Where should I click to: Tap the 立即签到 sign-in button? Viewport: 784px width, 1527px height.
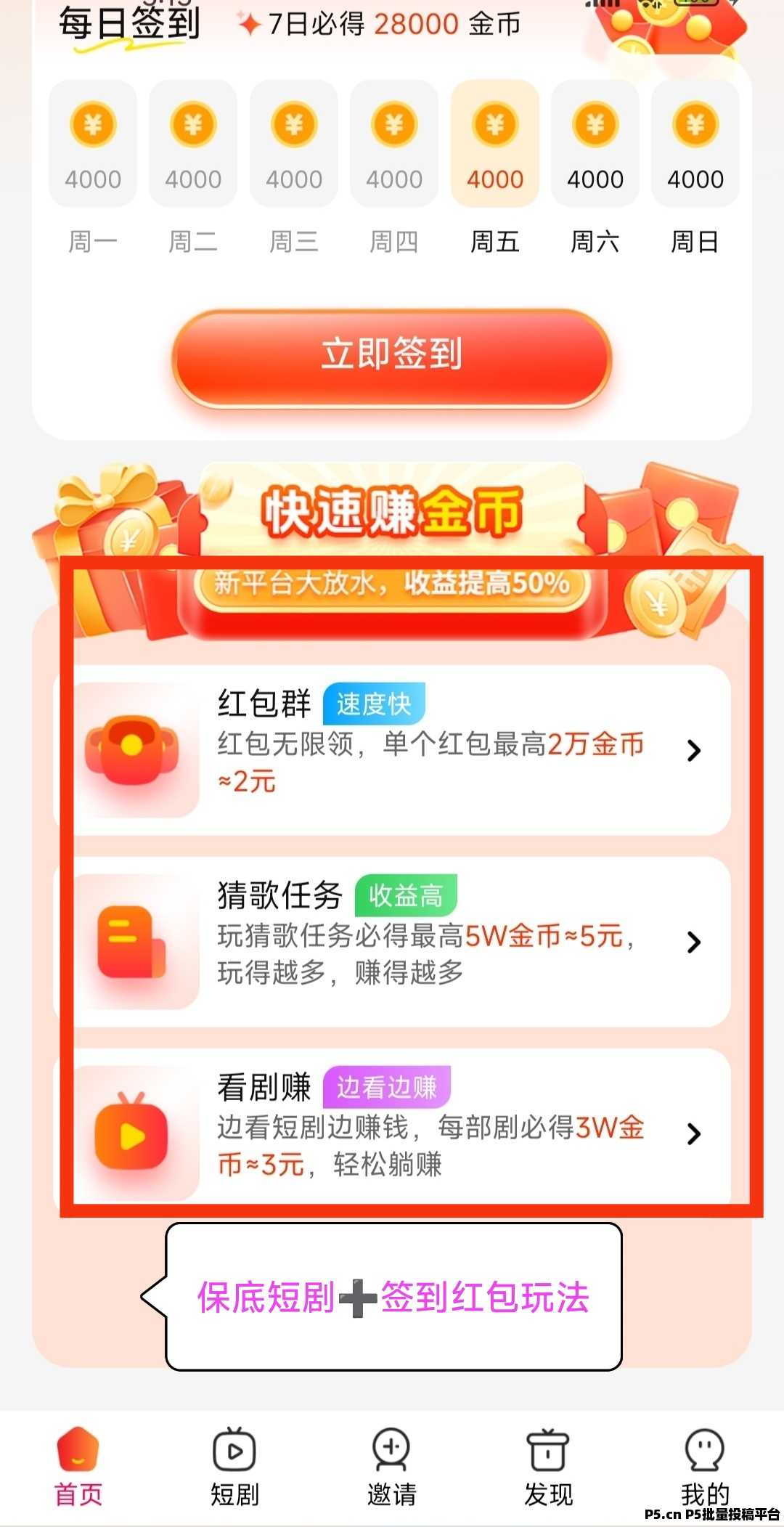click(x=392, y=356)
